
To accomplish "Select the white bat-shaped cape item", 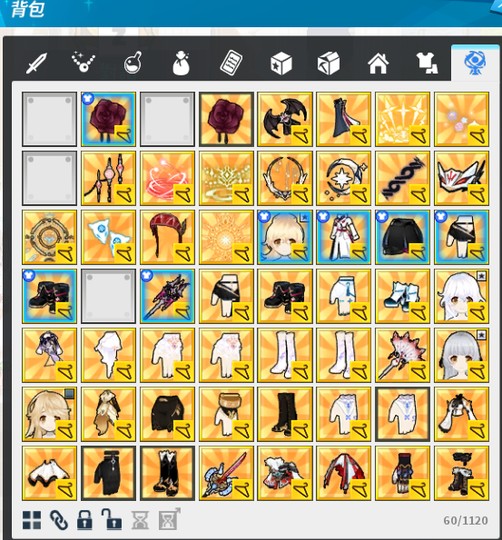I will [x=50, y=473].
